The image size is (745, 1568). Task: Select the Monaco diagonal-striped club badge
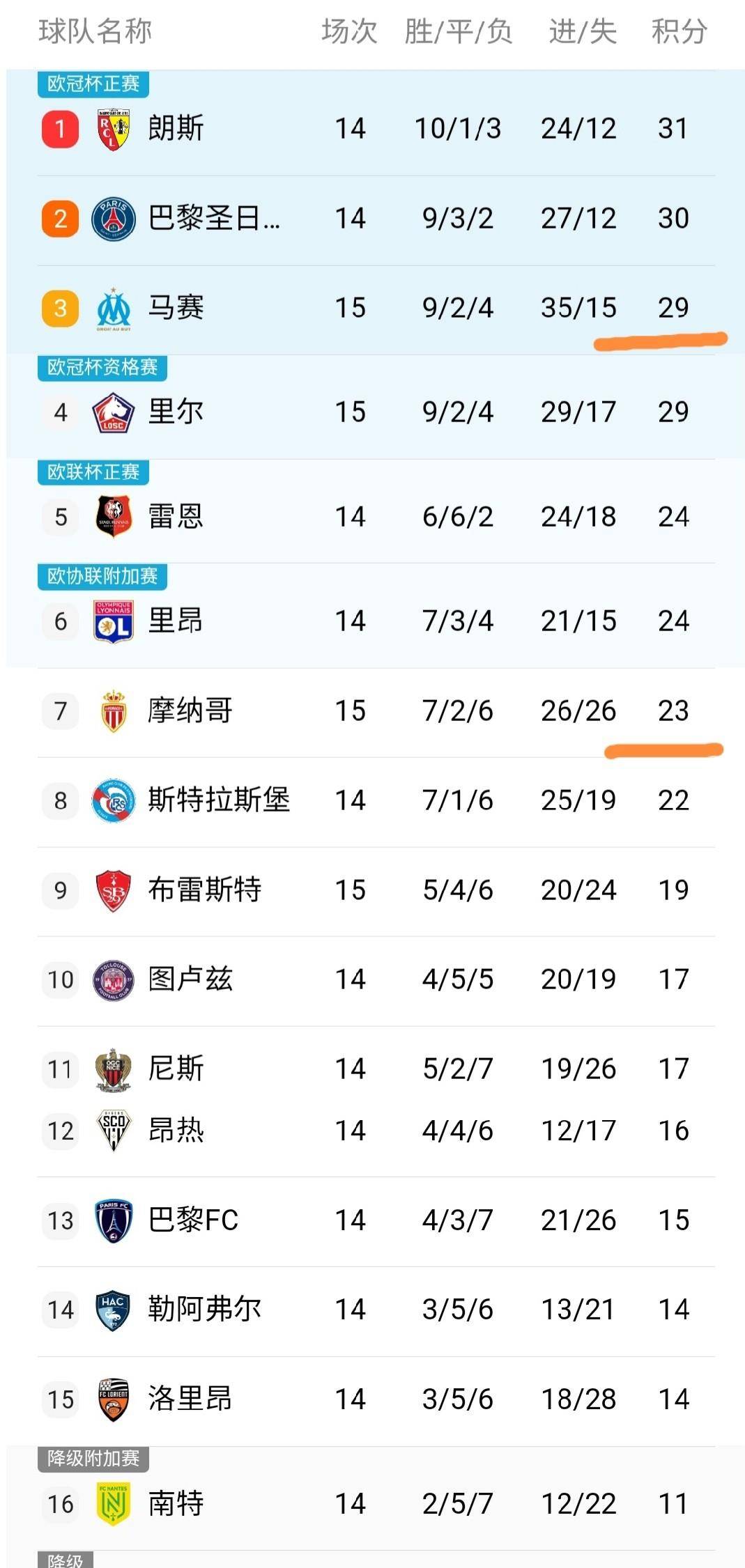pos(112,711)
